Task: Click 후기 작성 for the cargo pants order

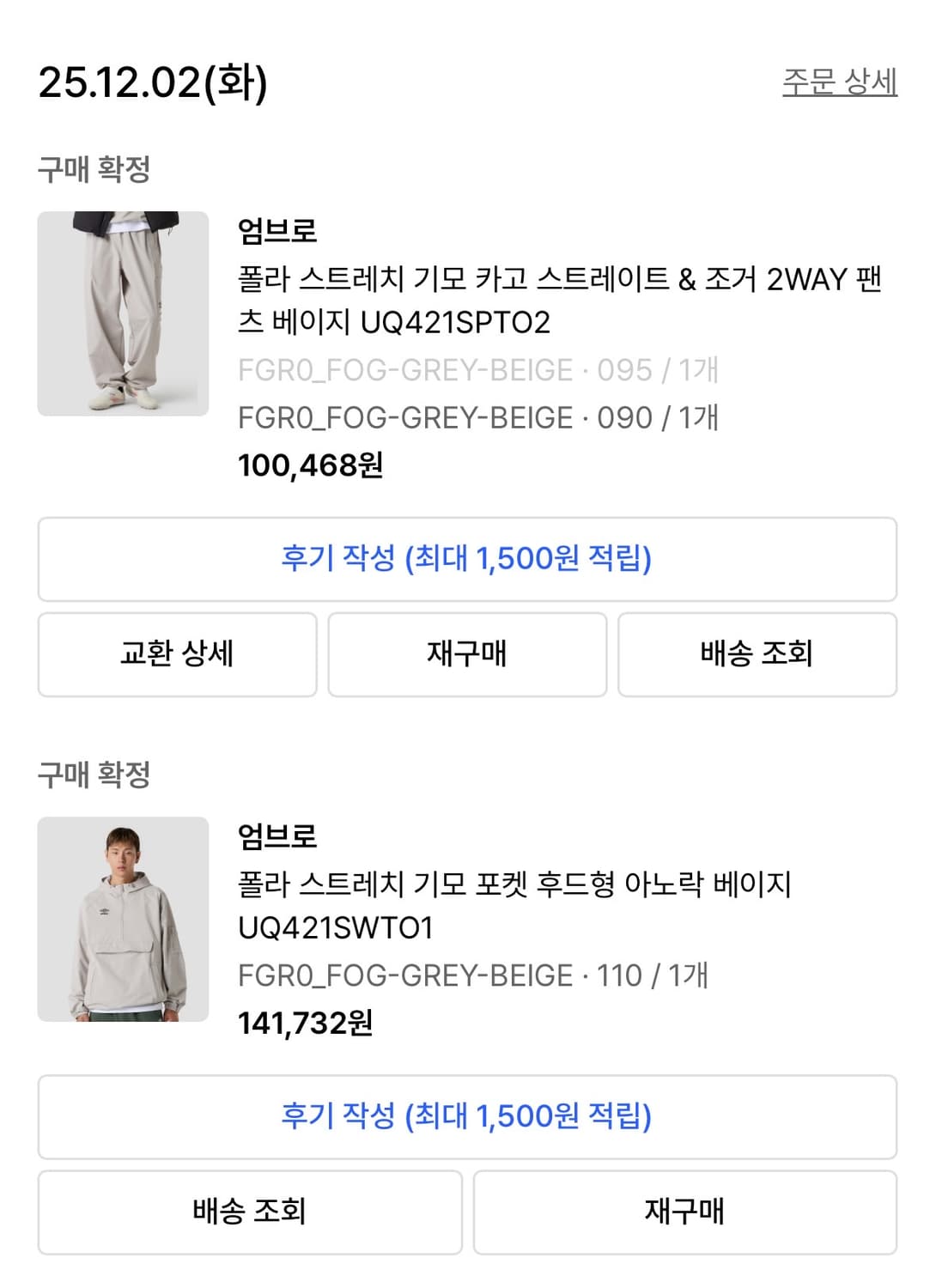Action: (468, 558)
